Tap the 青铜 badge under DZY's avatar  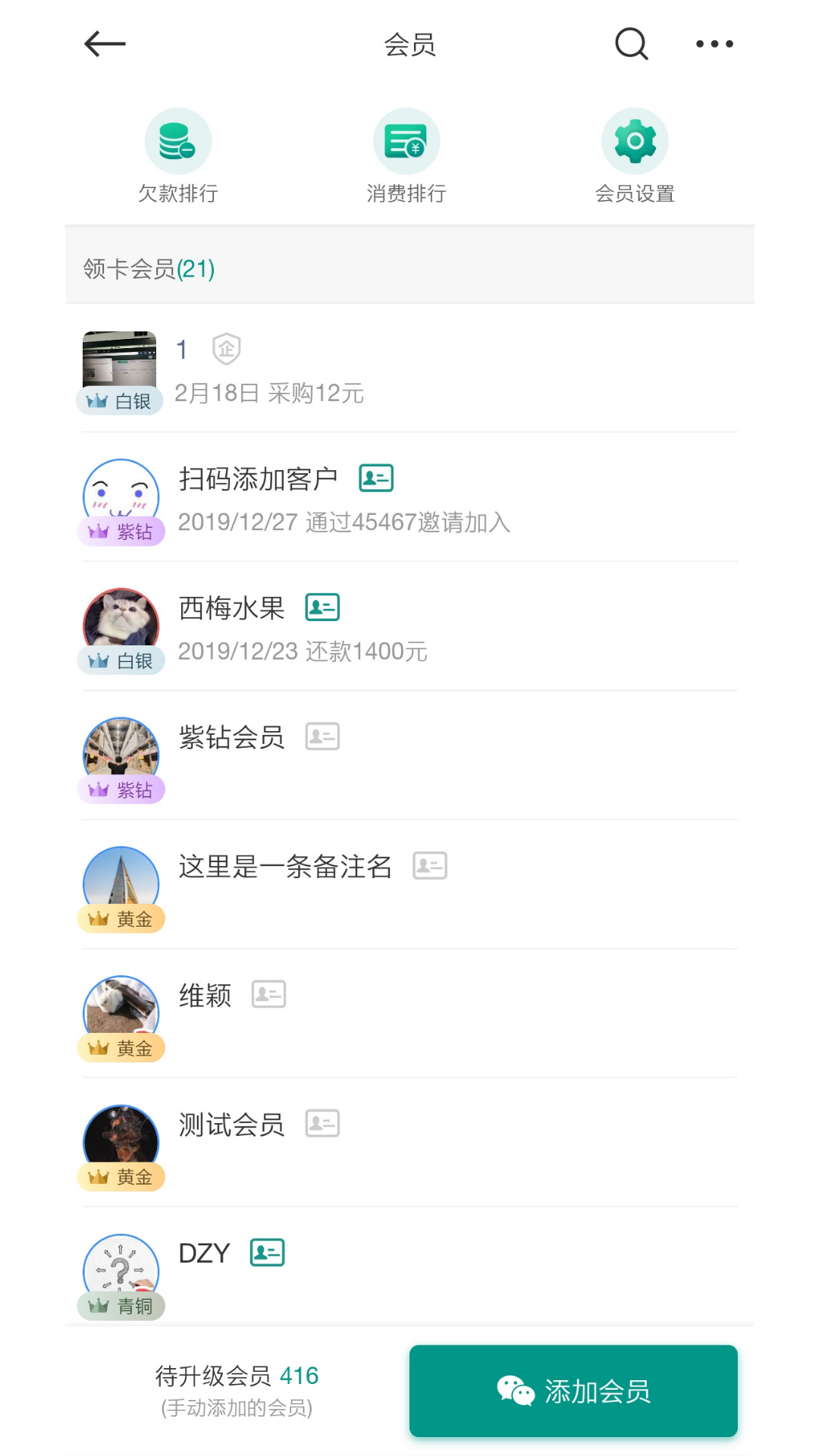click(x=121, y=1306)
